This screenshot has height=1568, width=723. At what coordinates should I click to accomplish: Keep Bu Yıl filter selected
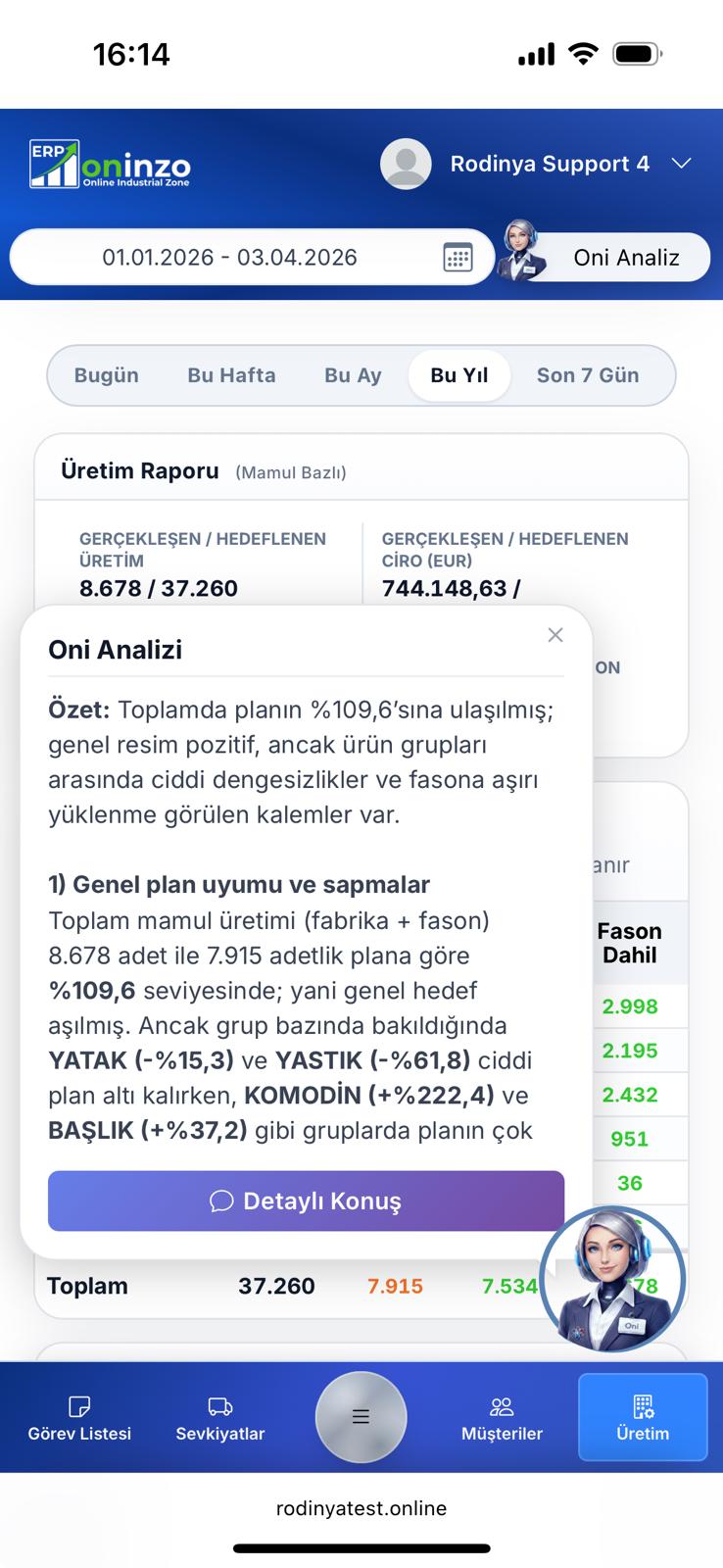coord(458,374)
